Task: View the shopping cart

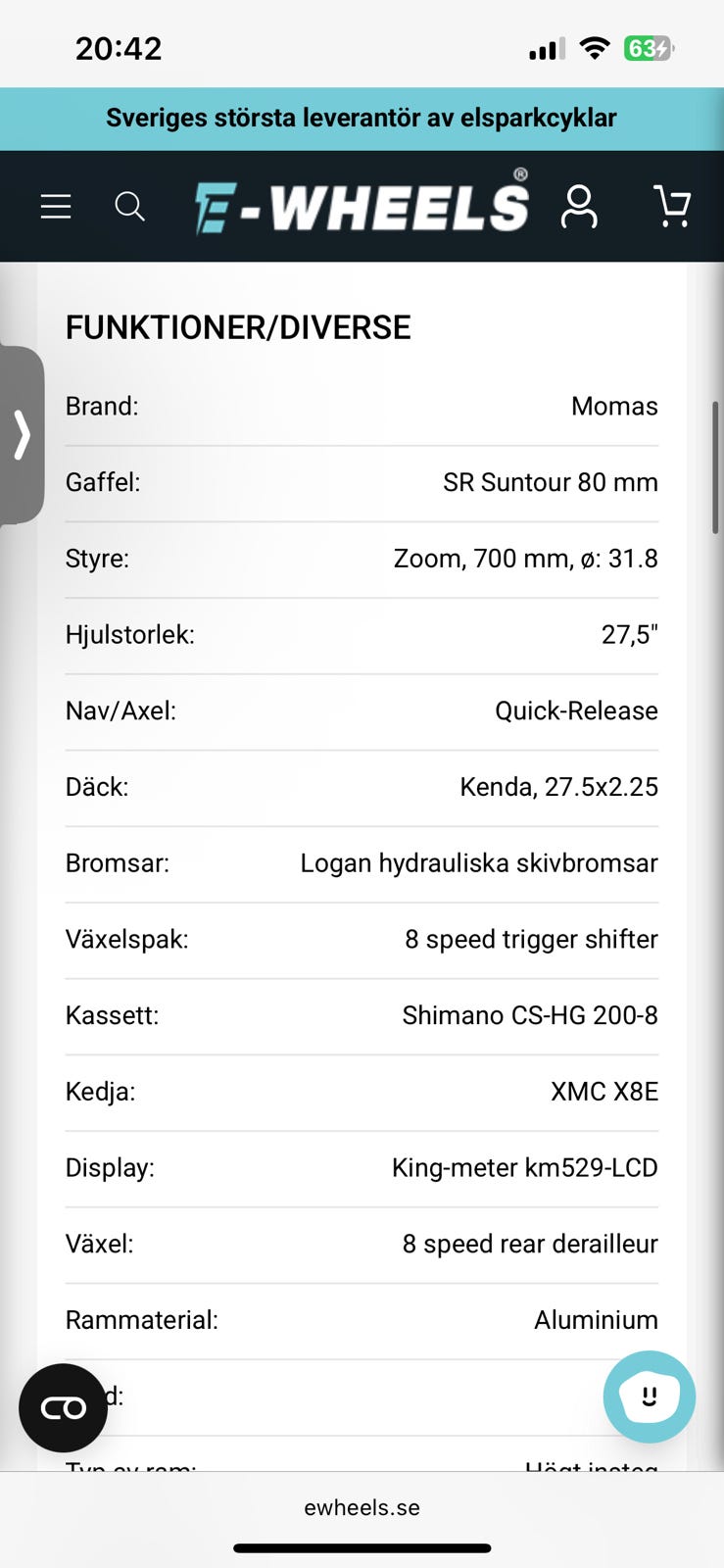Action: pyautogui.click(x=672, y=206)
